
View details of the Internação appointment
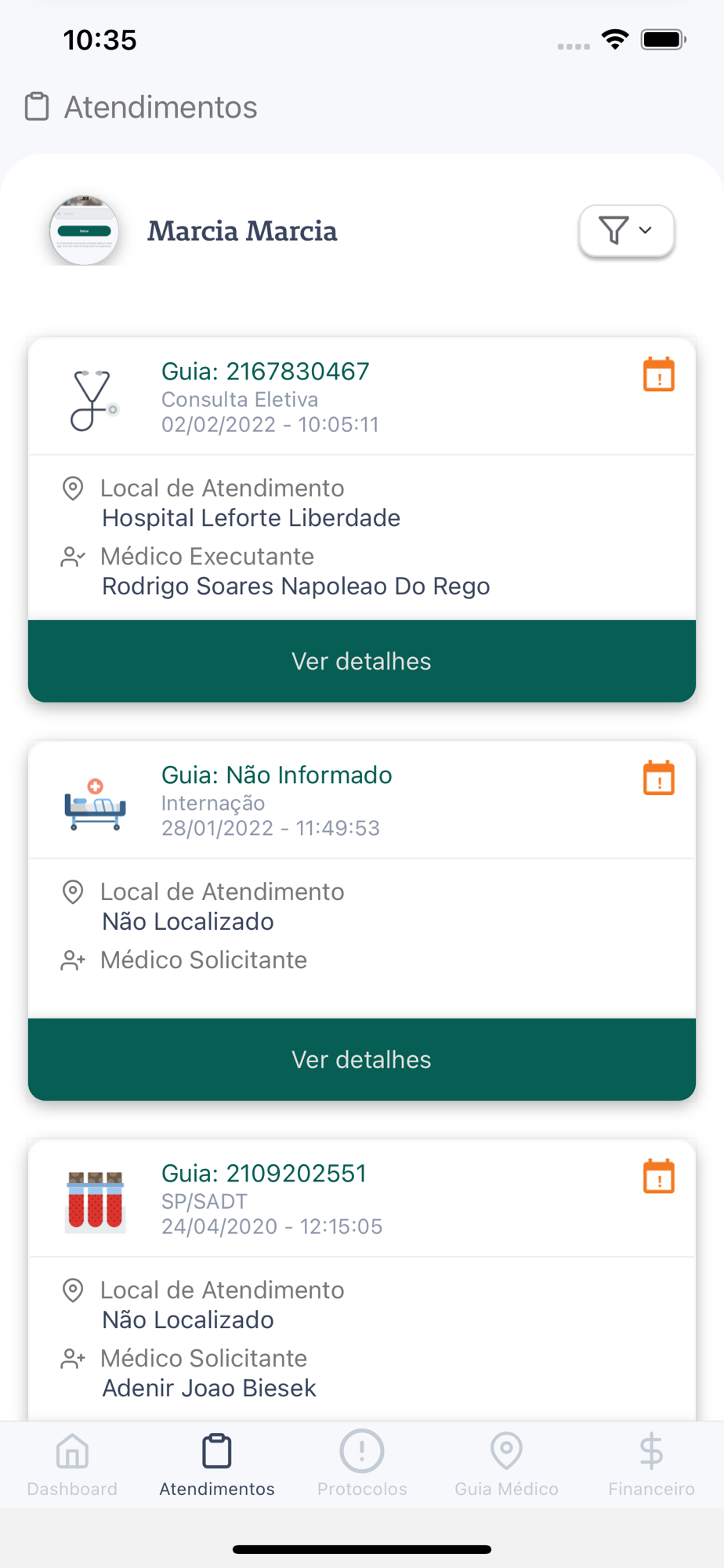(x=362, y=1059)
